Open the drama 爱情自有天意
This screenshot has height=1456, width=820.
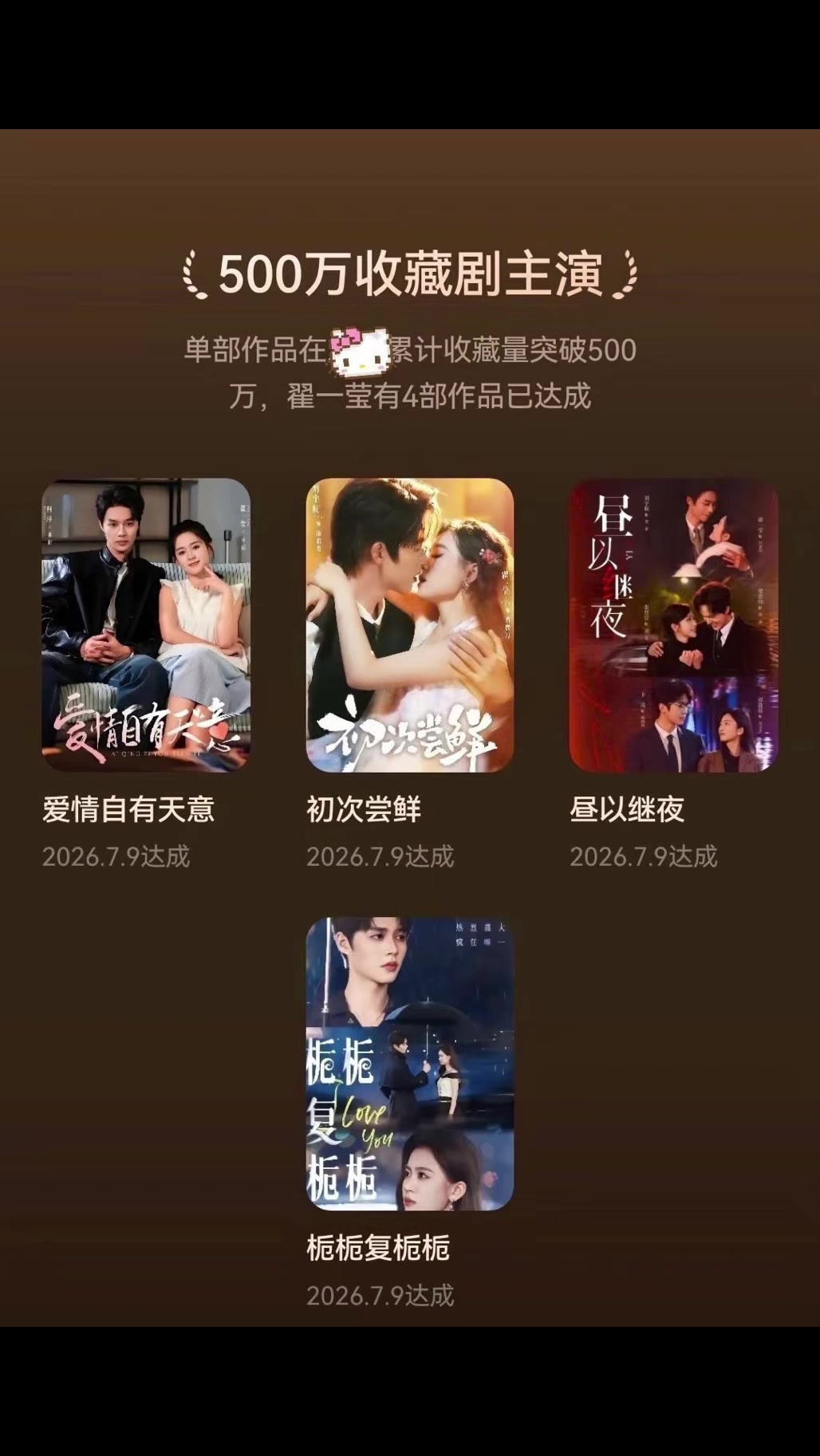point(146,625)
